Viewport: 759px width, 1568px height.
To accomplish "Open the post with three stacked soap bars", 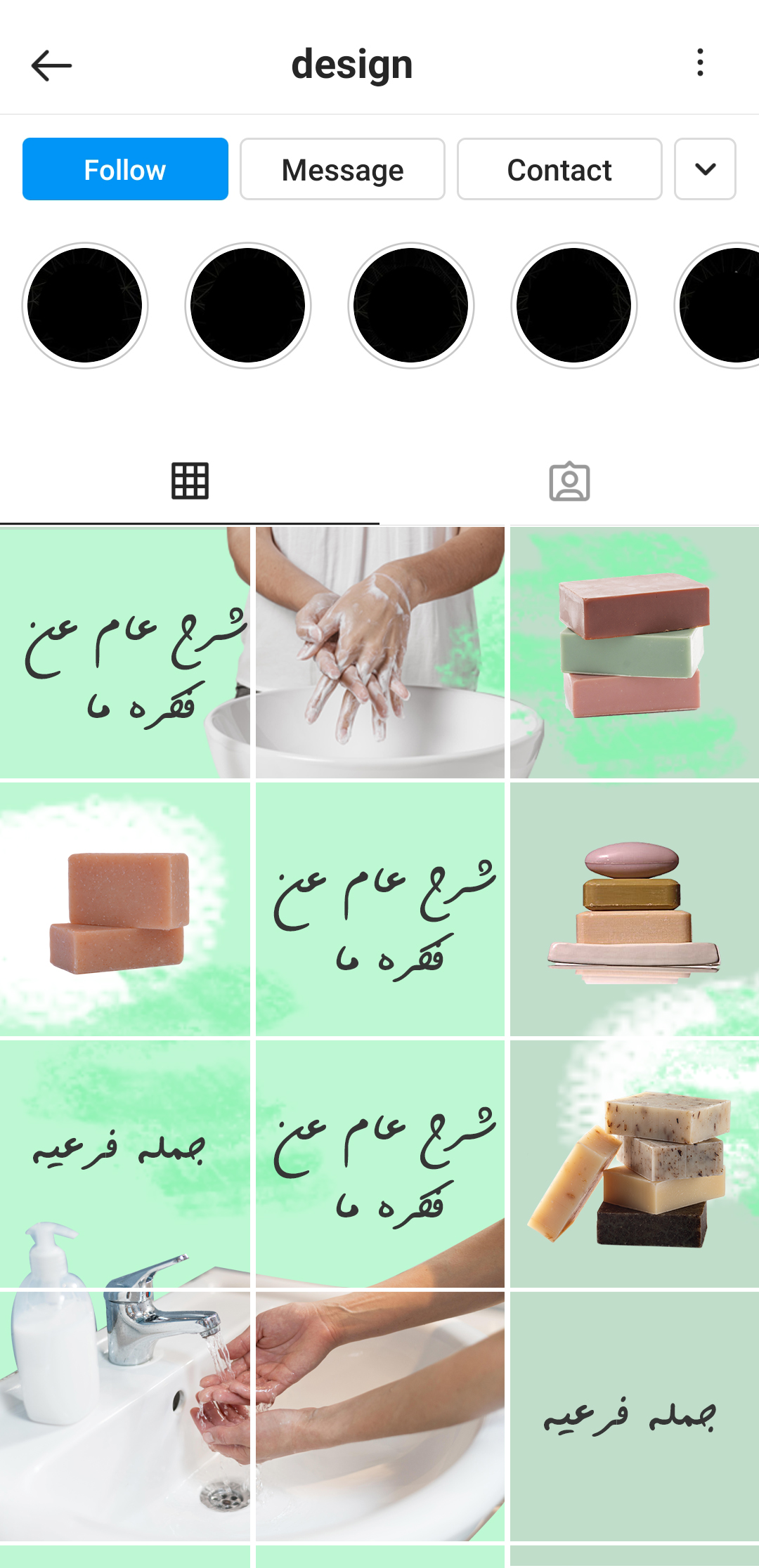I will click(635, 653).
